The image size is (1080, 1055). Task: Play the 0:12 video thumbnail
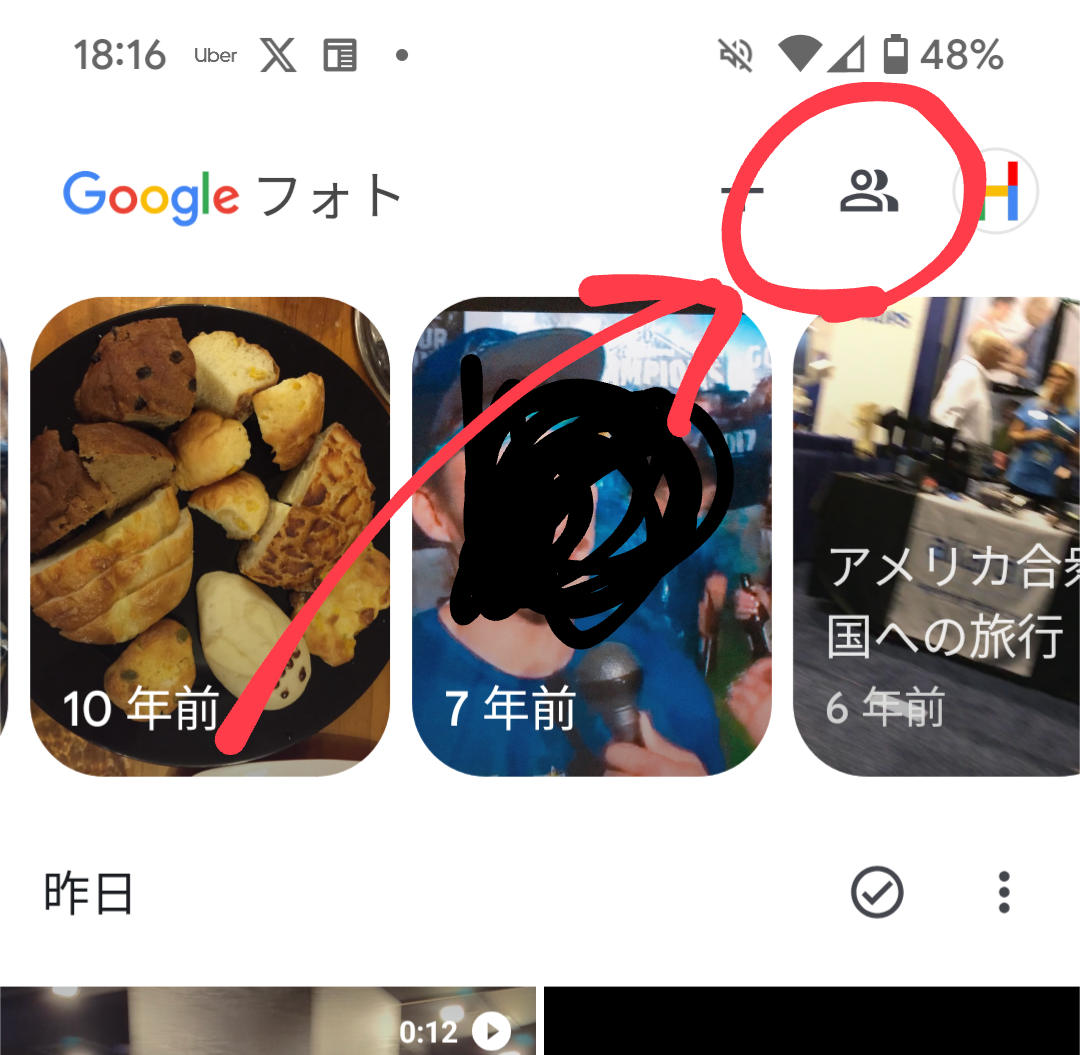click(x=267, y=1022)
